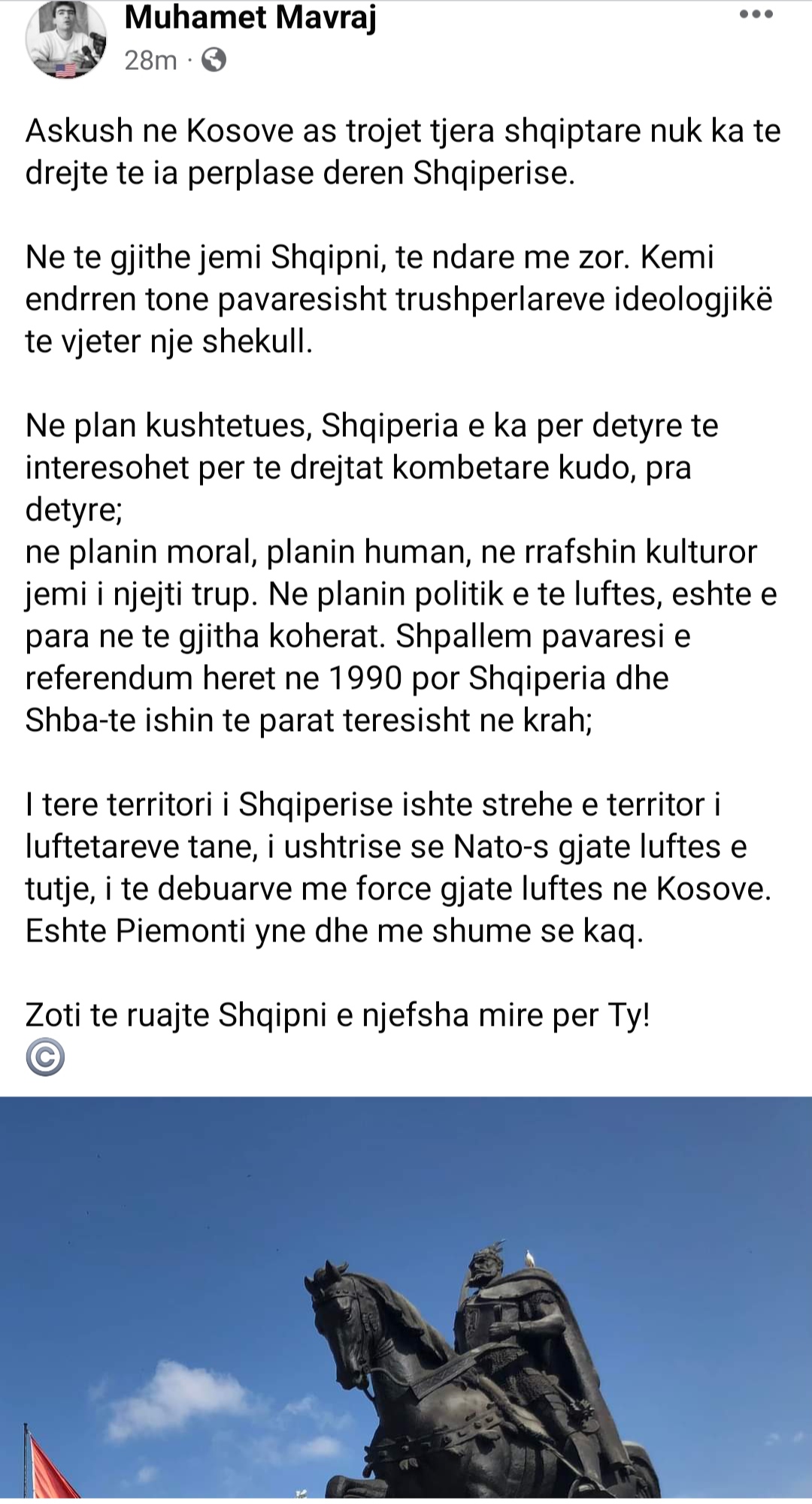Open the Muhamet Mavraj profile name link
Image resolution: width=812 pixels, height=1504 pixels.
pyautogui.click(x=250, y=18)
